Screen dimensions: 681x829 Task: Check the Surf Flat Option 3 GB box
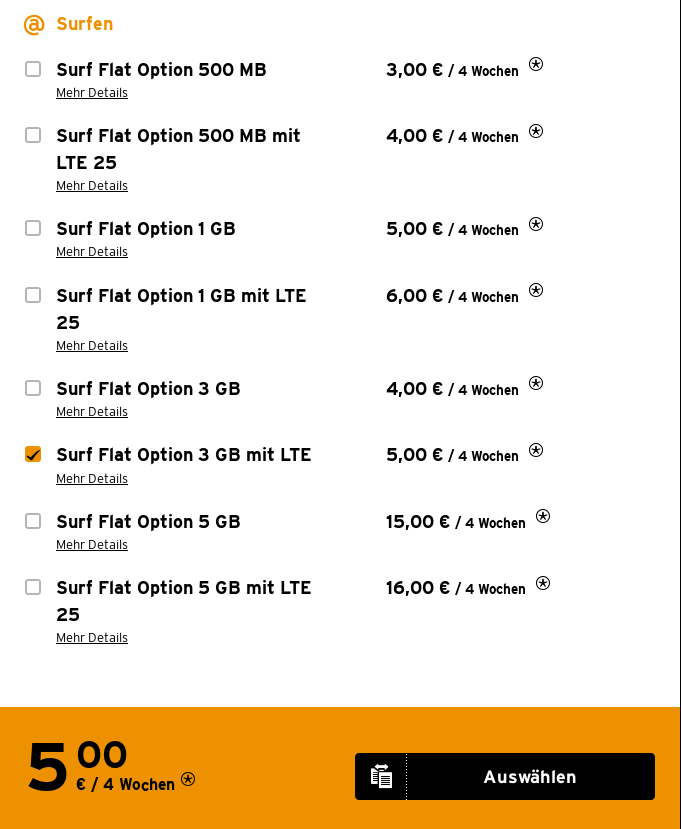point(33,388)
